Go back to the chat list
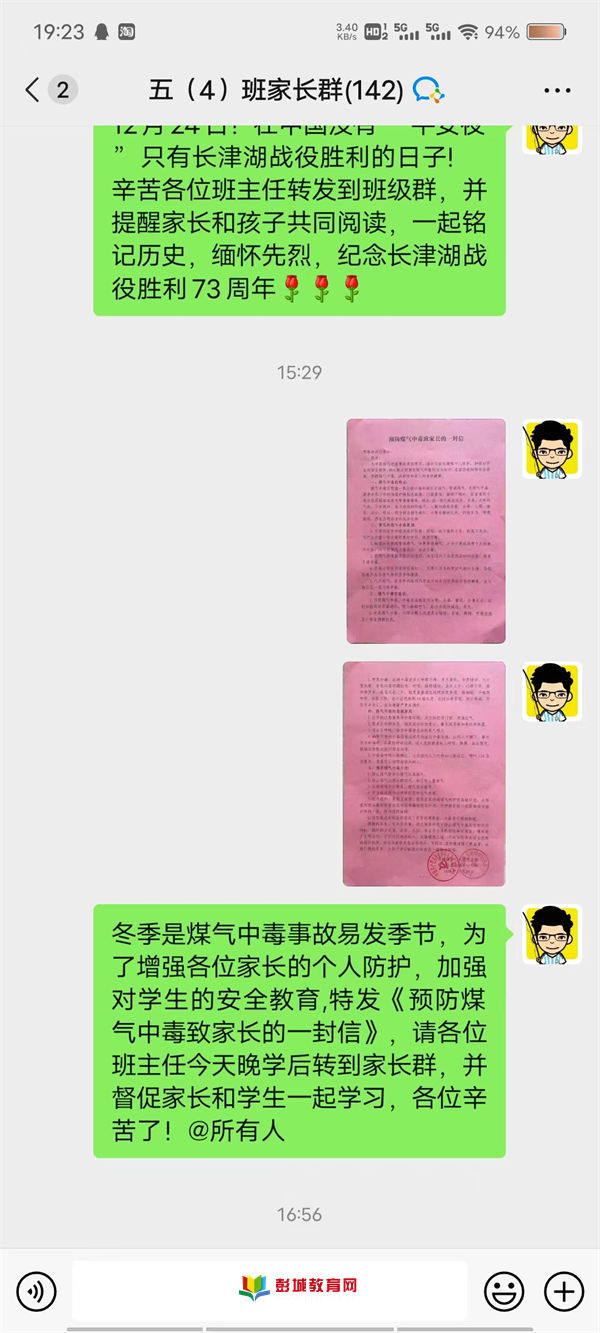 pyautogui.click(x=32, y=90)
